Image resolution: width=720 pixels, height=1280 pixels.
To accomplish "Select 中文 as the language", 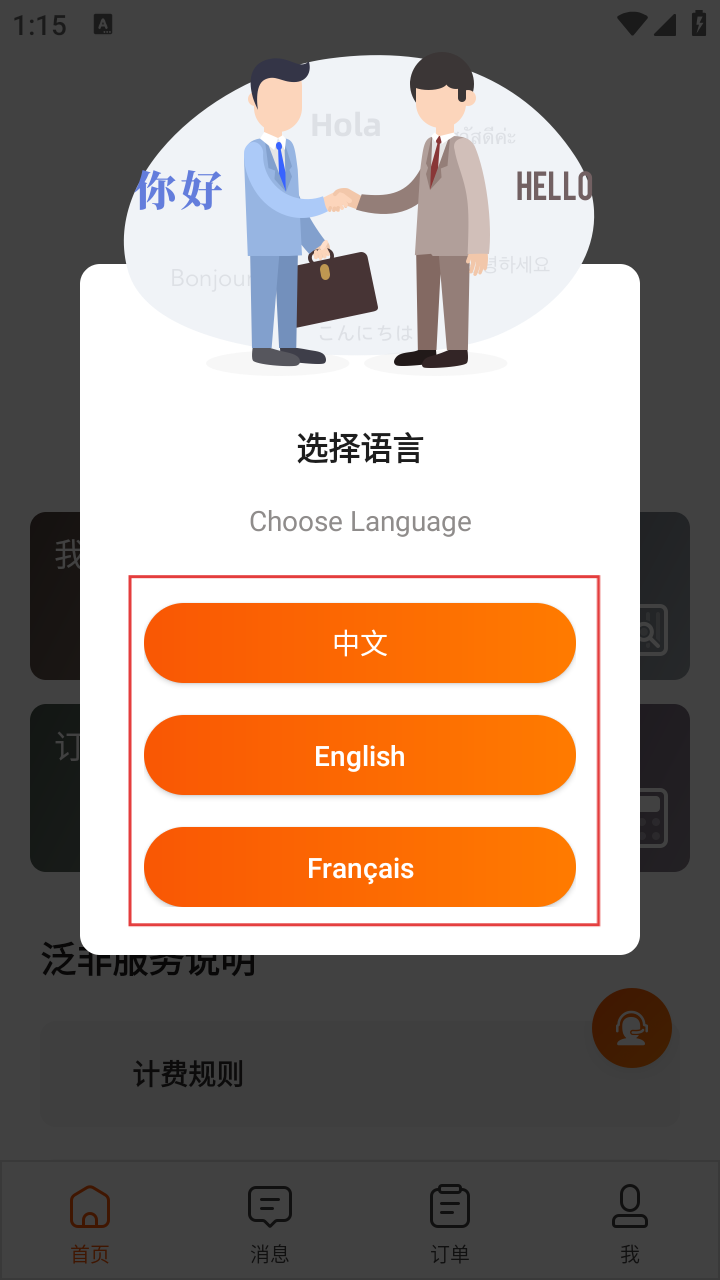I will [360, 643].
